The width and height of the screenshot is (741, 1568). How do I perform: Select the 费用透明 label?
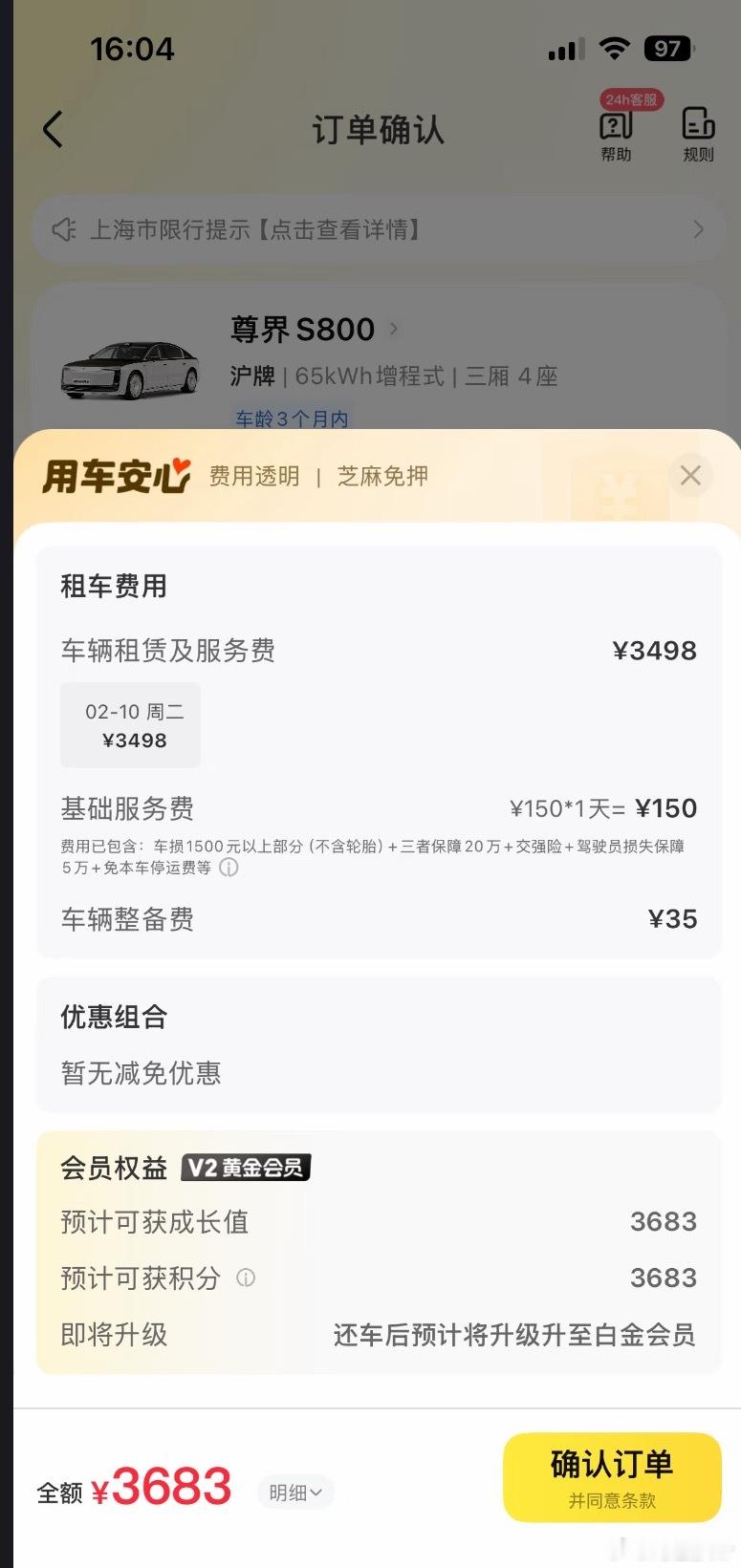tap(256, 476)
